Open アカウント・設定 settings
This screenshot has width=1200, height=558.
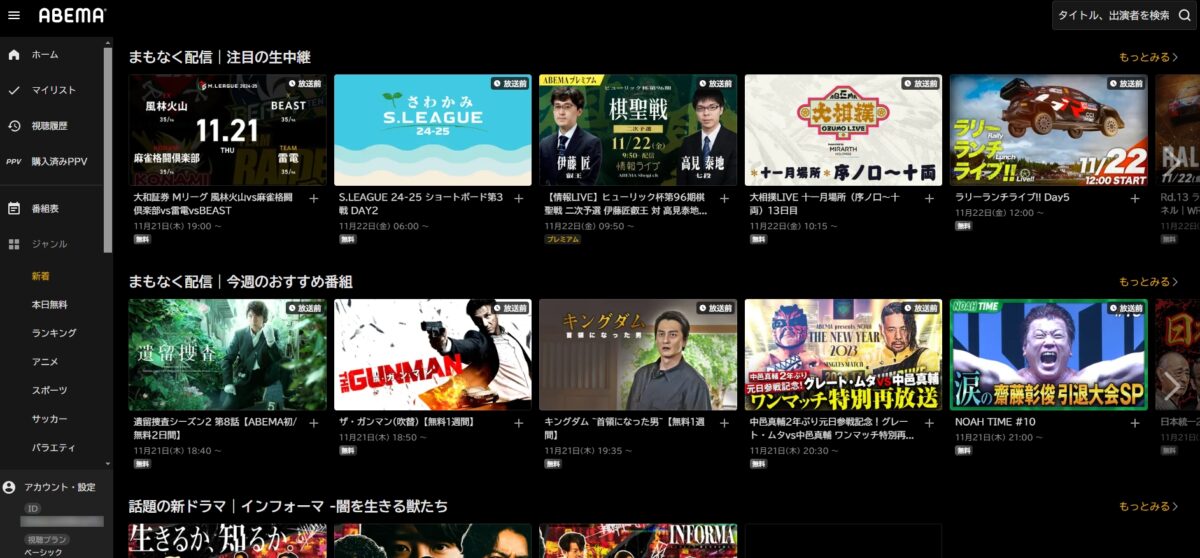click(x=62, y=487)
